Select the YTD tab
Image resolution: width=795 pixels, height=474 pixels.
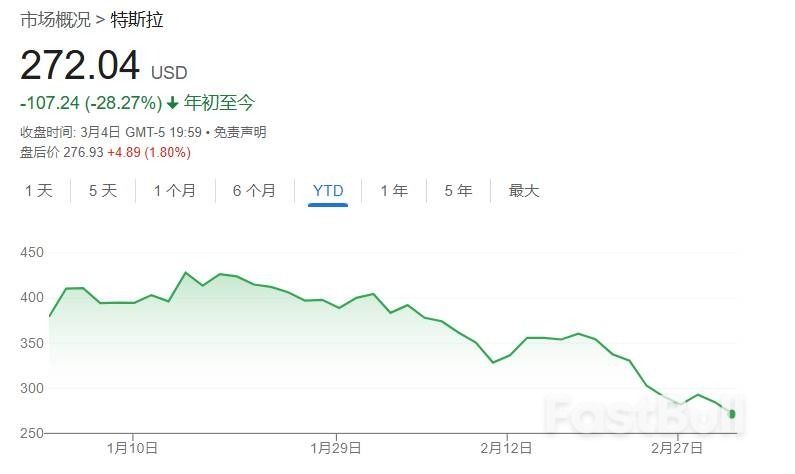click(328, 191)
